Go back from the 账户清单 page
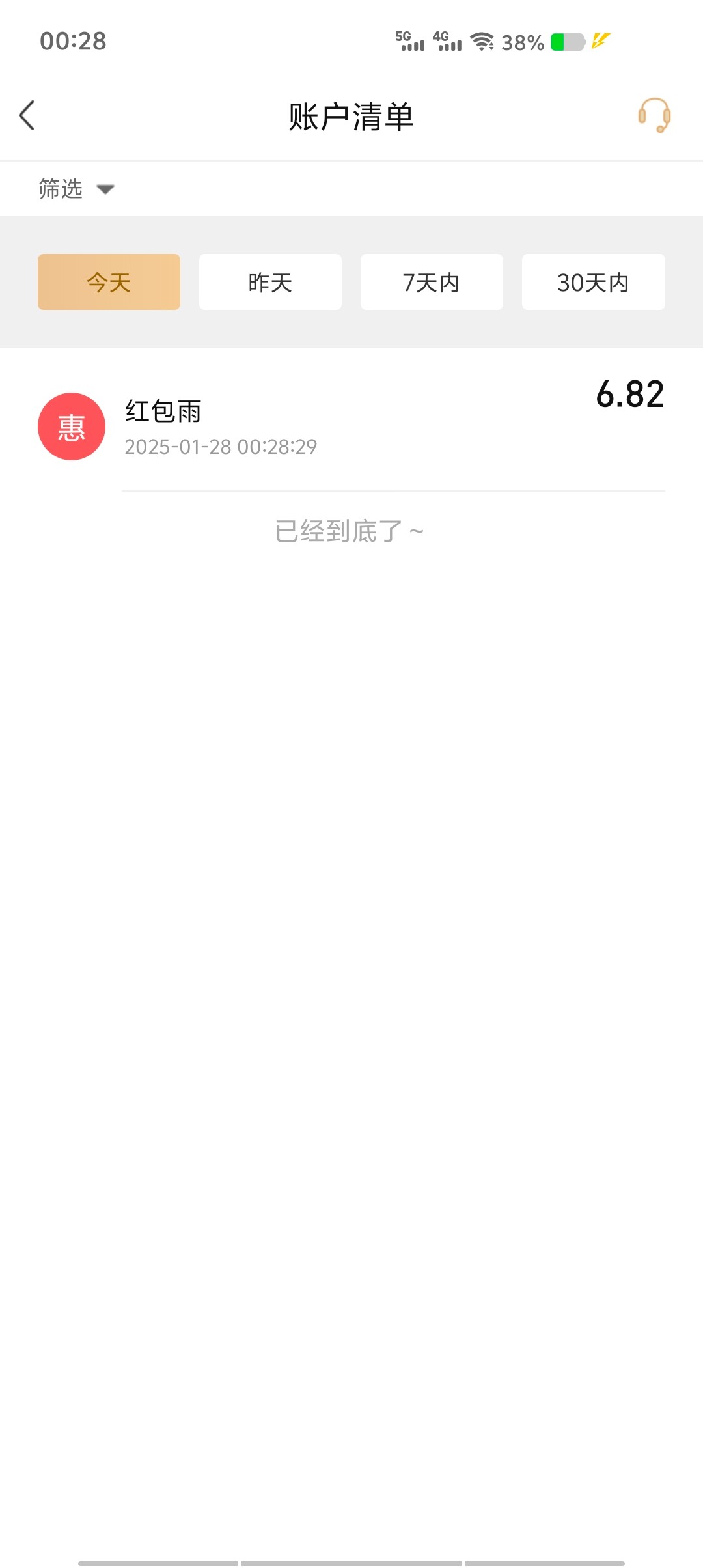 point(27,116)
